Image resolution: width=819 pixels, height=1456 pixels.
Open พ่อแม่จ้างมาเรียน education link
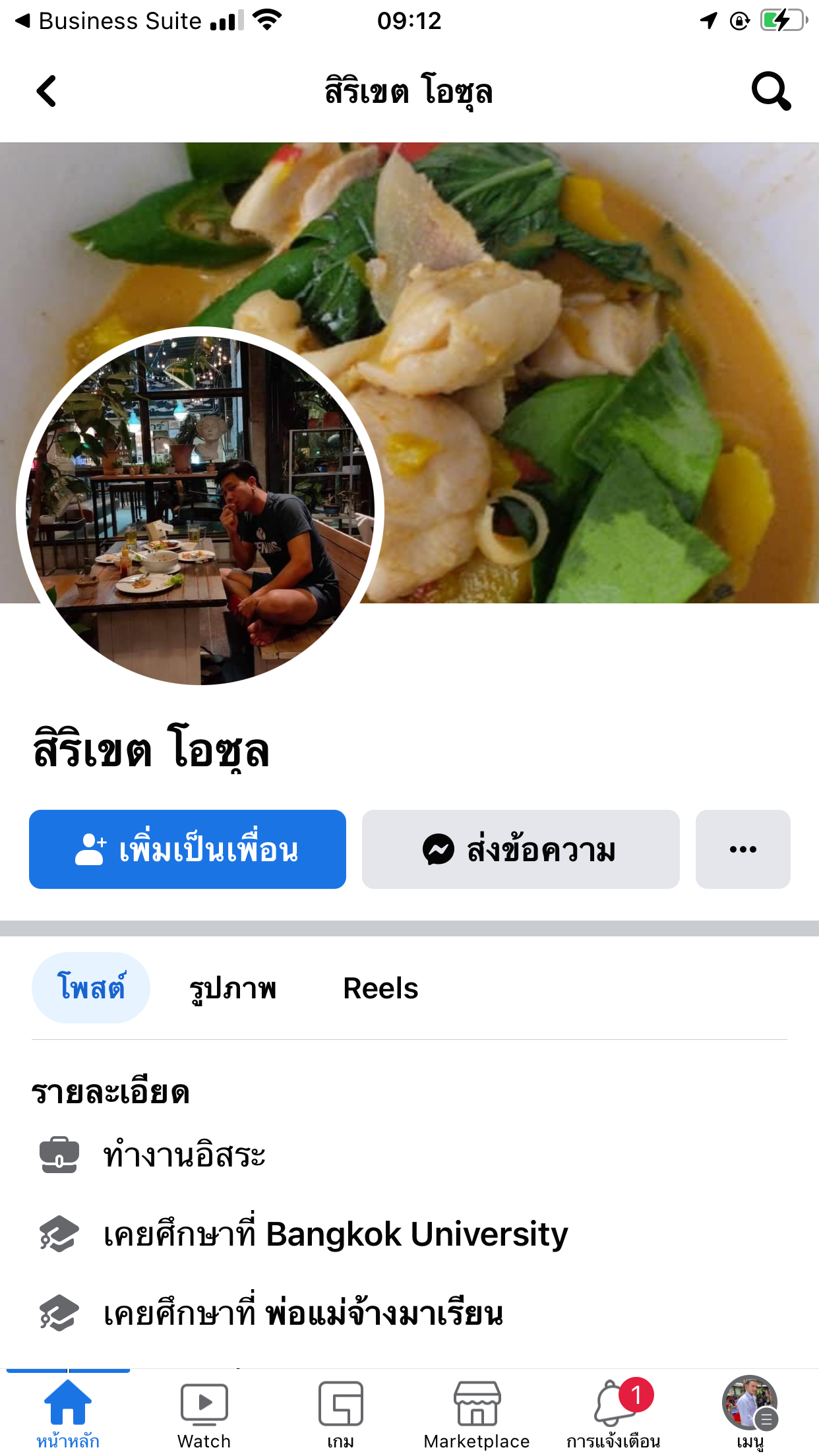[384, 1314]
